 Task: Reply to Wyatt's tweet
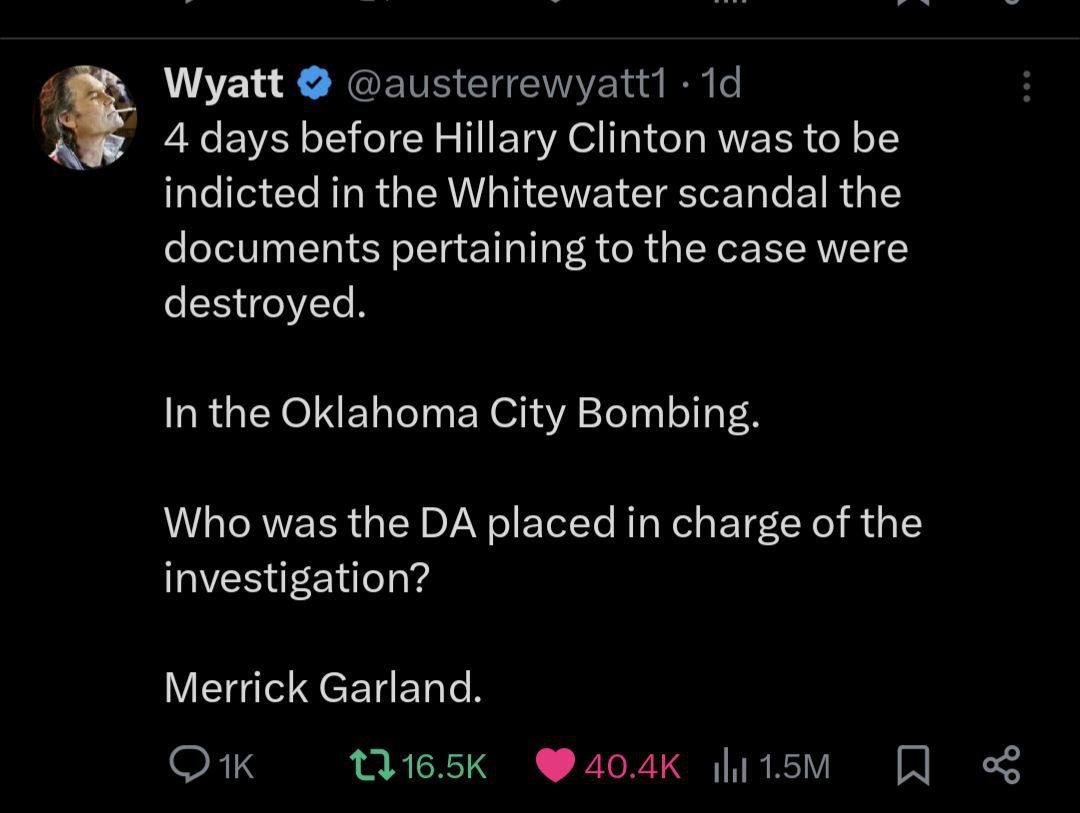(186, 765)
